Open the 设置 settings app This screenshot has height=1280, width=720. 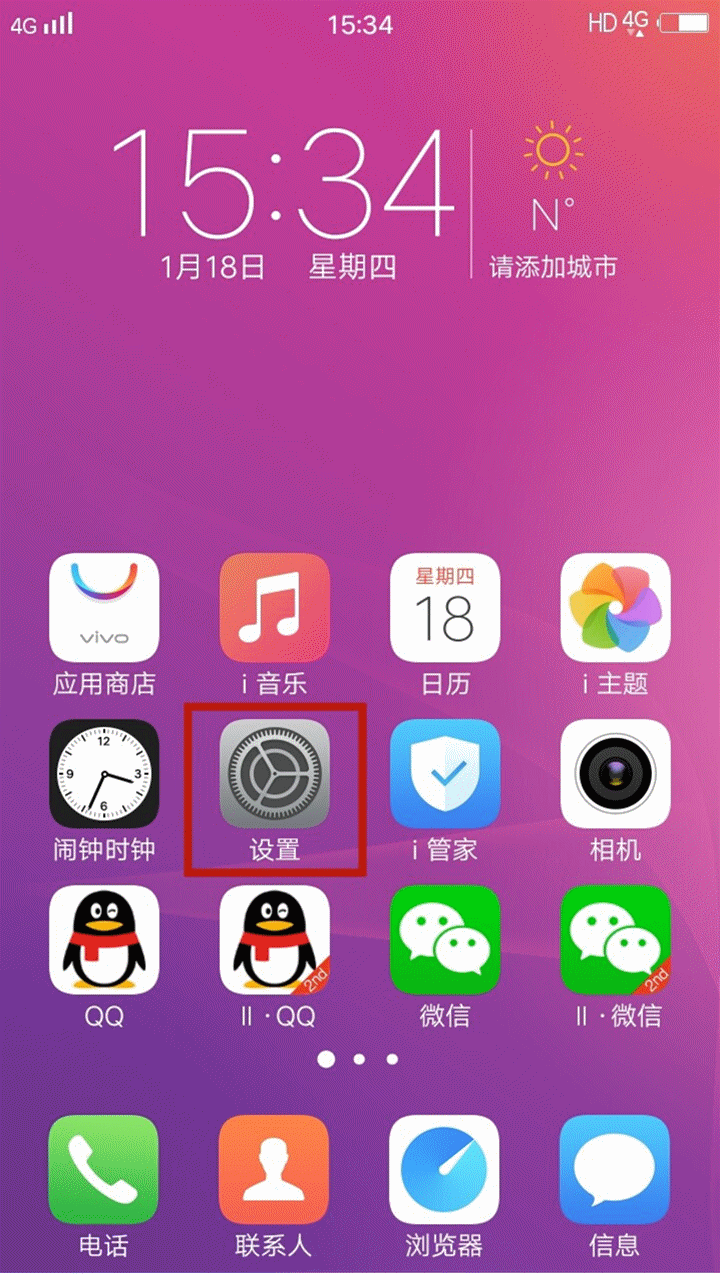[274, 774]
